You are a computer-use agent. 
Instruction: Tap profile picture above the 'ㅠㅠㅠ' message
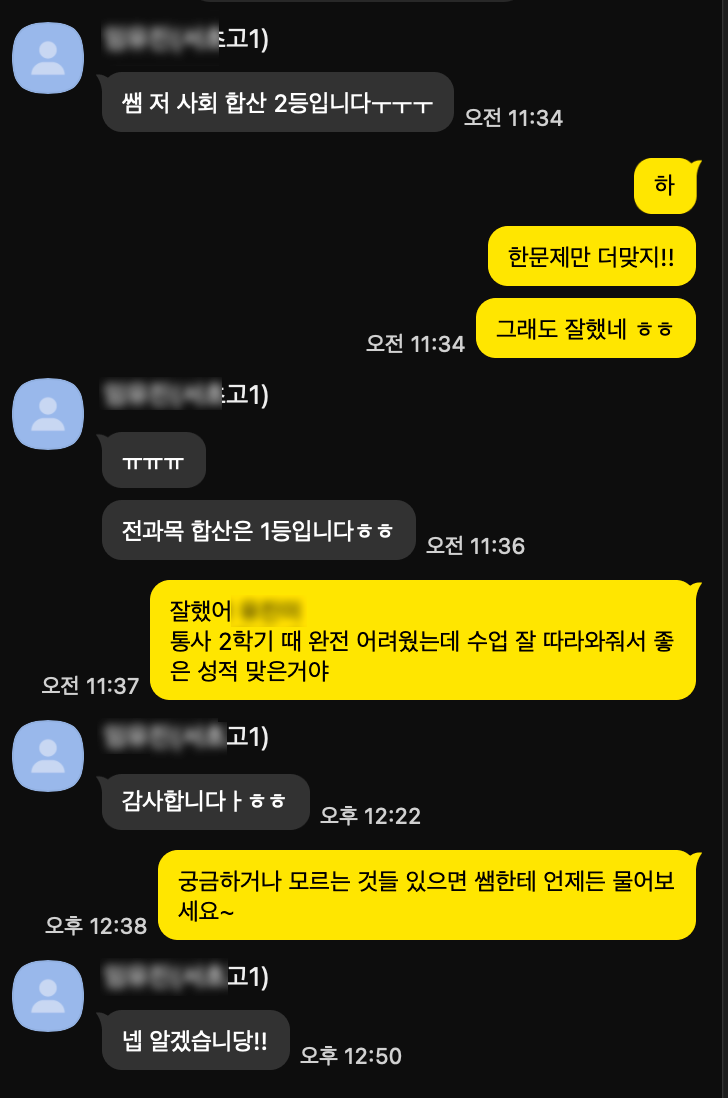click(47, 414)
